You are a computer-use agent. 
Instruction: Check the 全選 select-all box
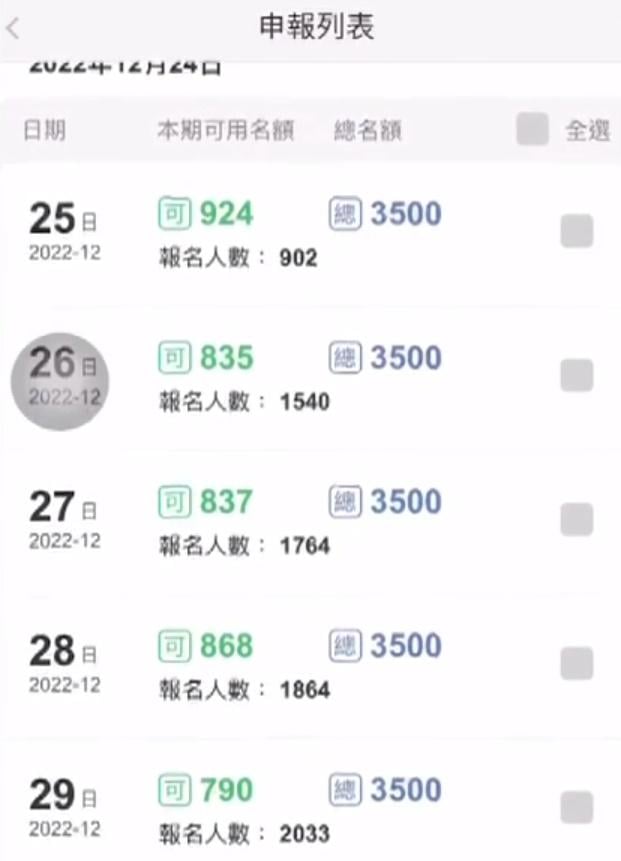(532, 130)
